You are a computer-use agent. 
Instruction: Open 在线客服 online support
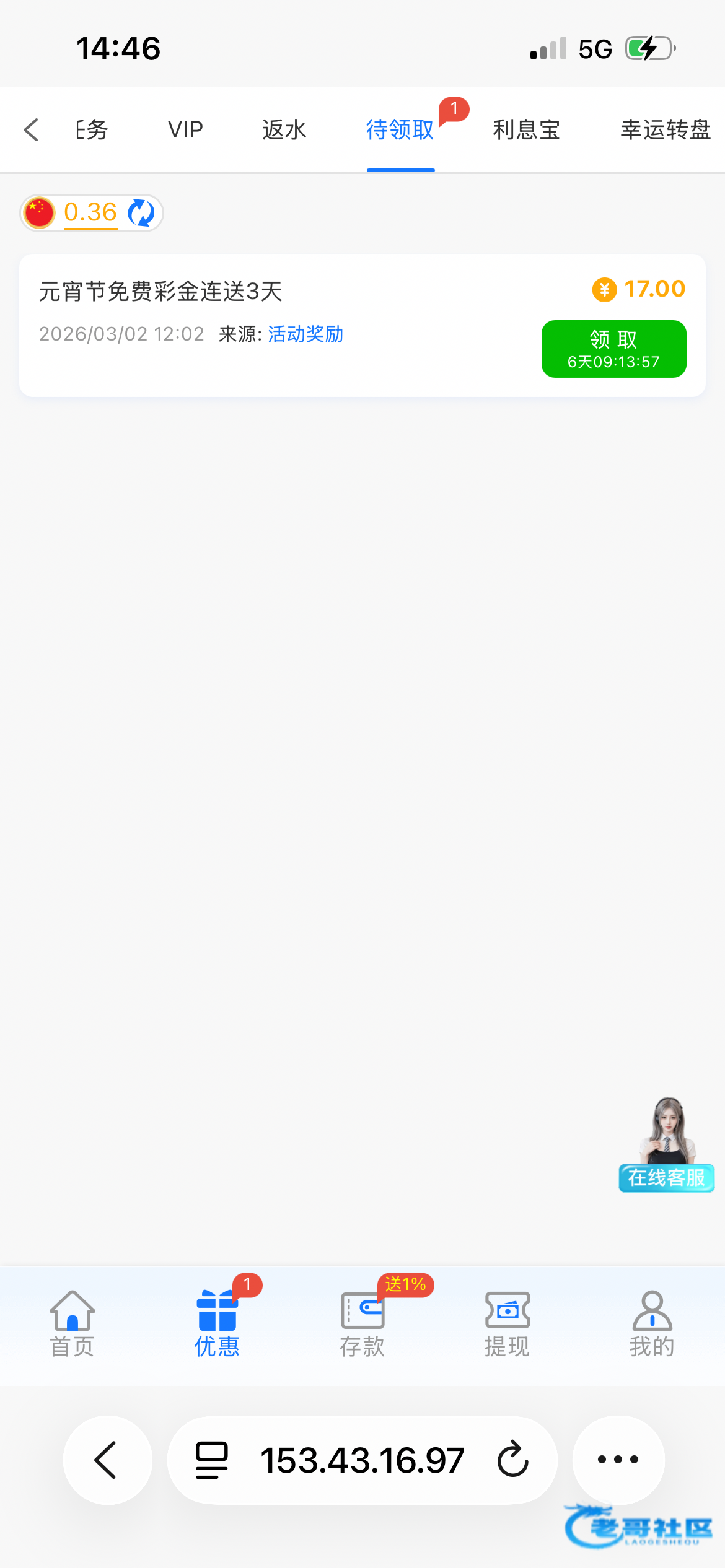(x=667, y=1146)
